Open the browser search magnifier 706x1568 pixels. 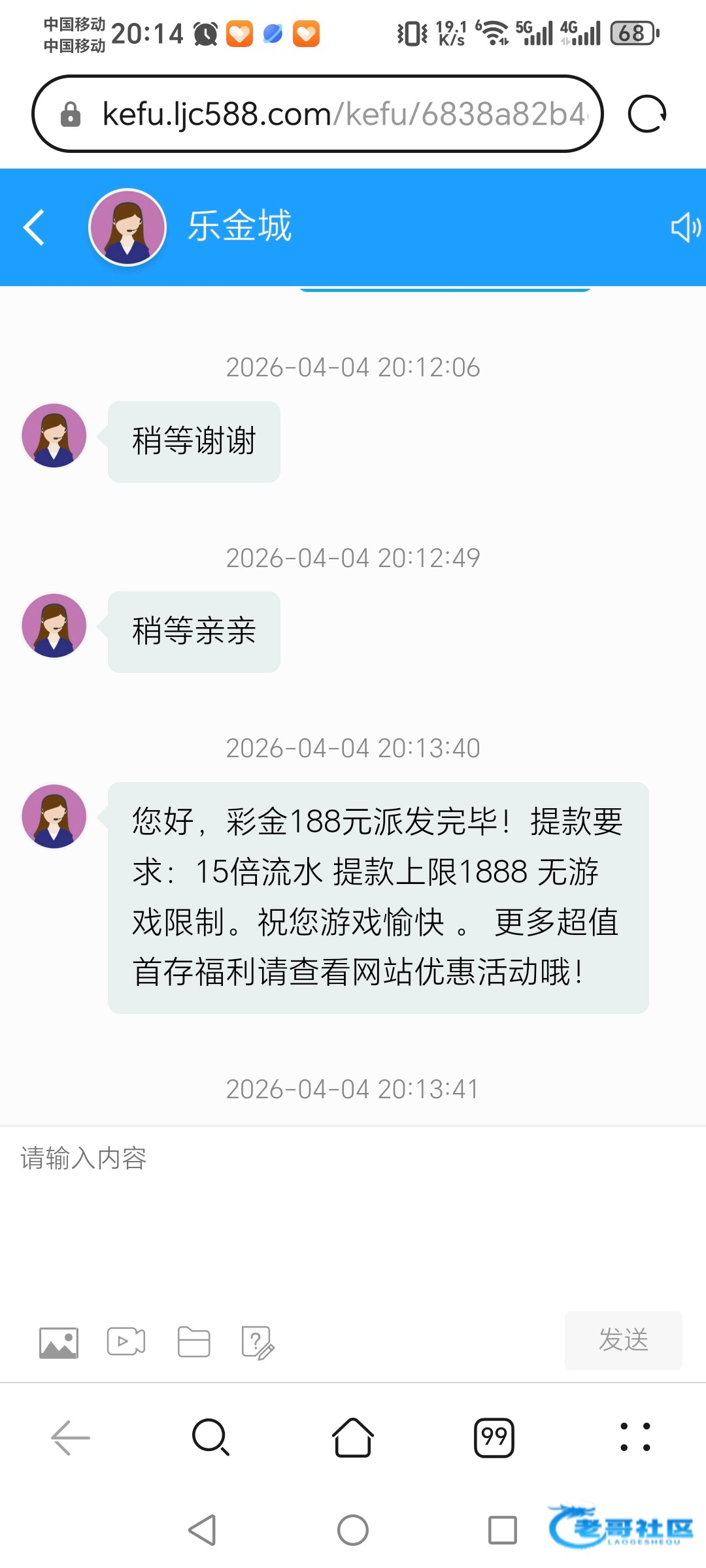[x=210, y=1437]
